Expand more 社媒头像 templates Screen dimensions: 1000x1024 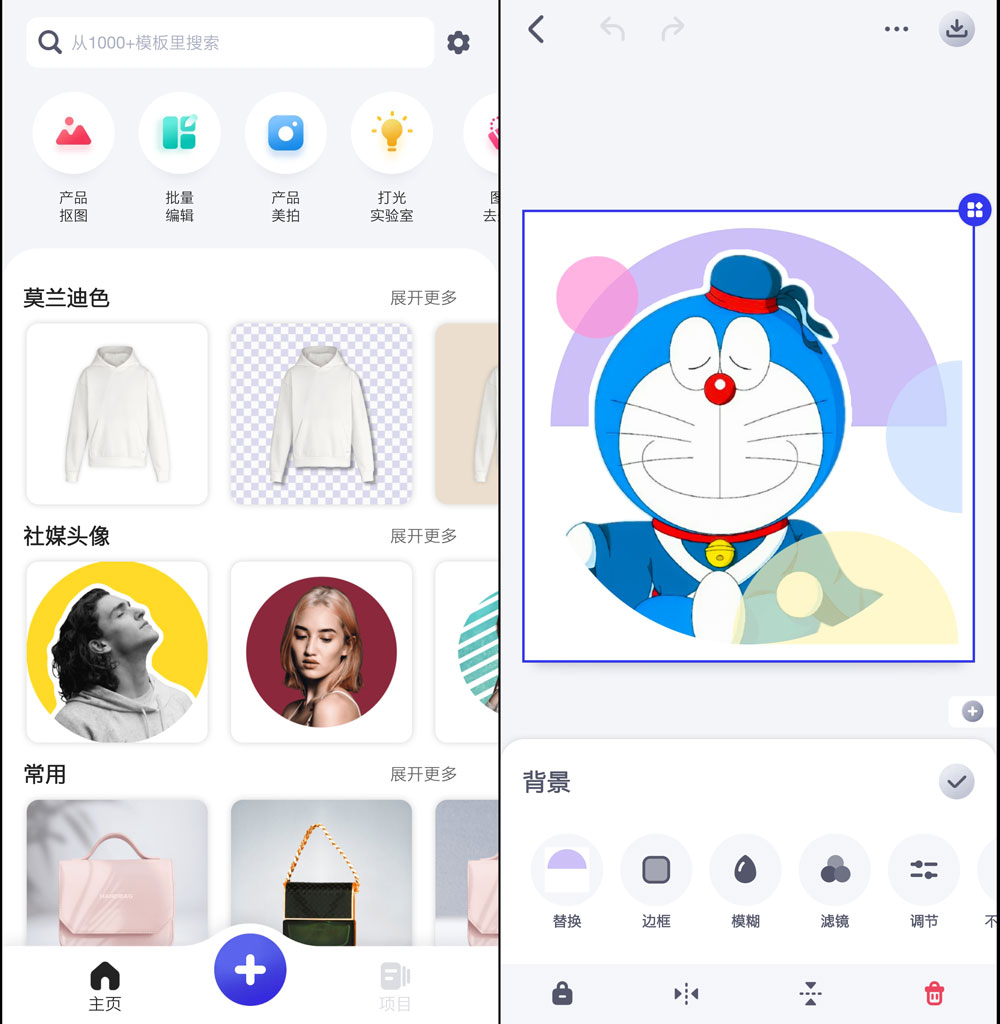tap(423, 536)
